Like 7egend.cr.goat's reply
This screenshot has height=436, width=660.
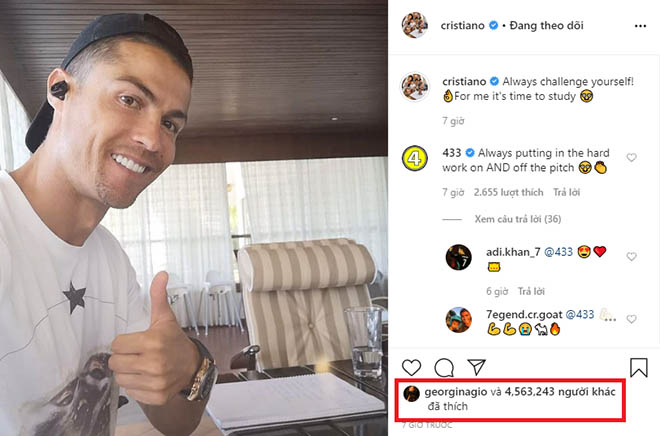click(x=631, y=321)
